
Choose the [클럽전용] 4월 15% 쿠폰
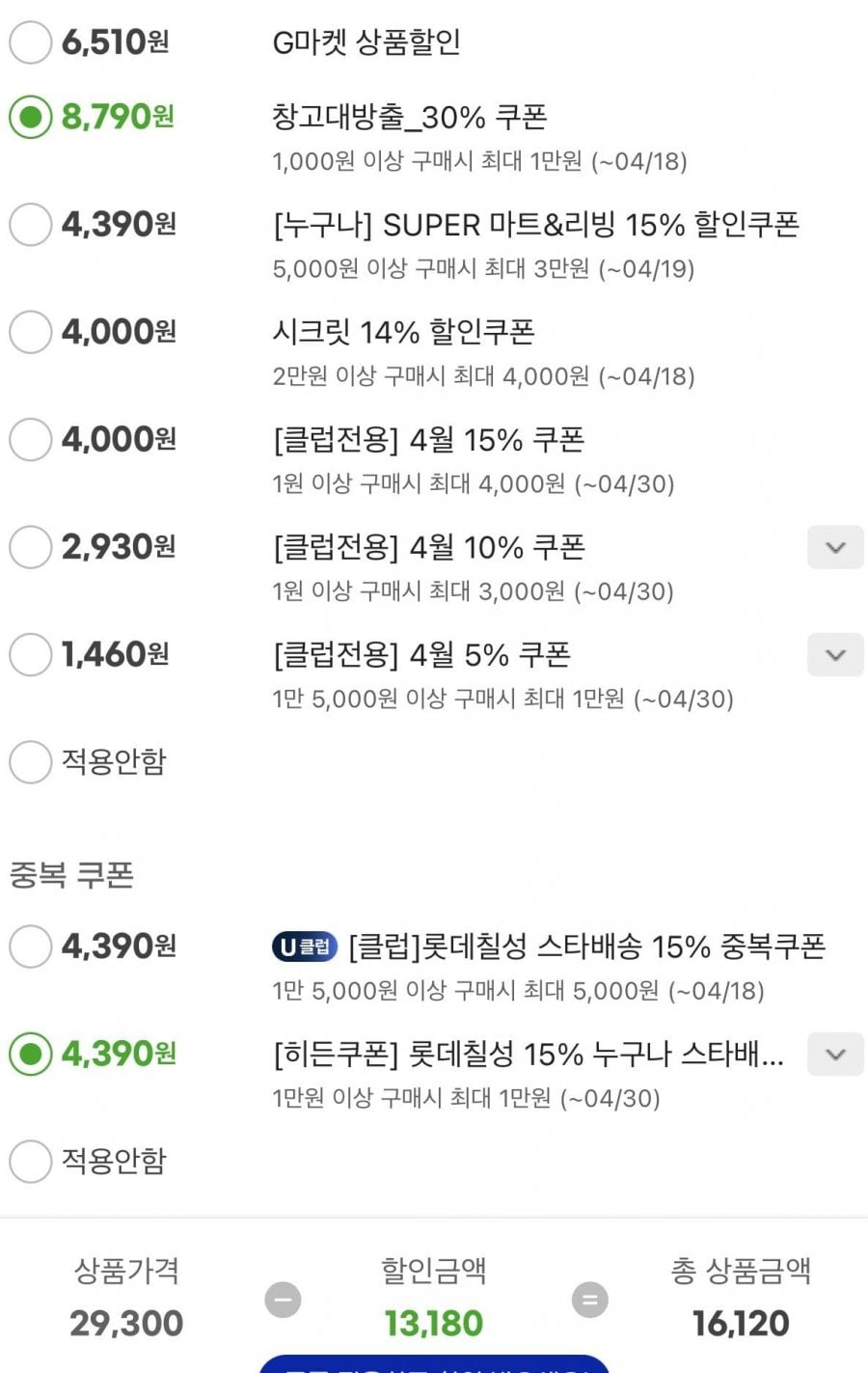30,440
